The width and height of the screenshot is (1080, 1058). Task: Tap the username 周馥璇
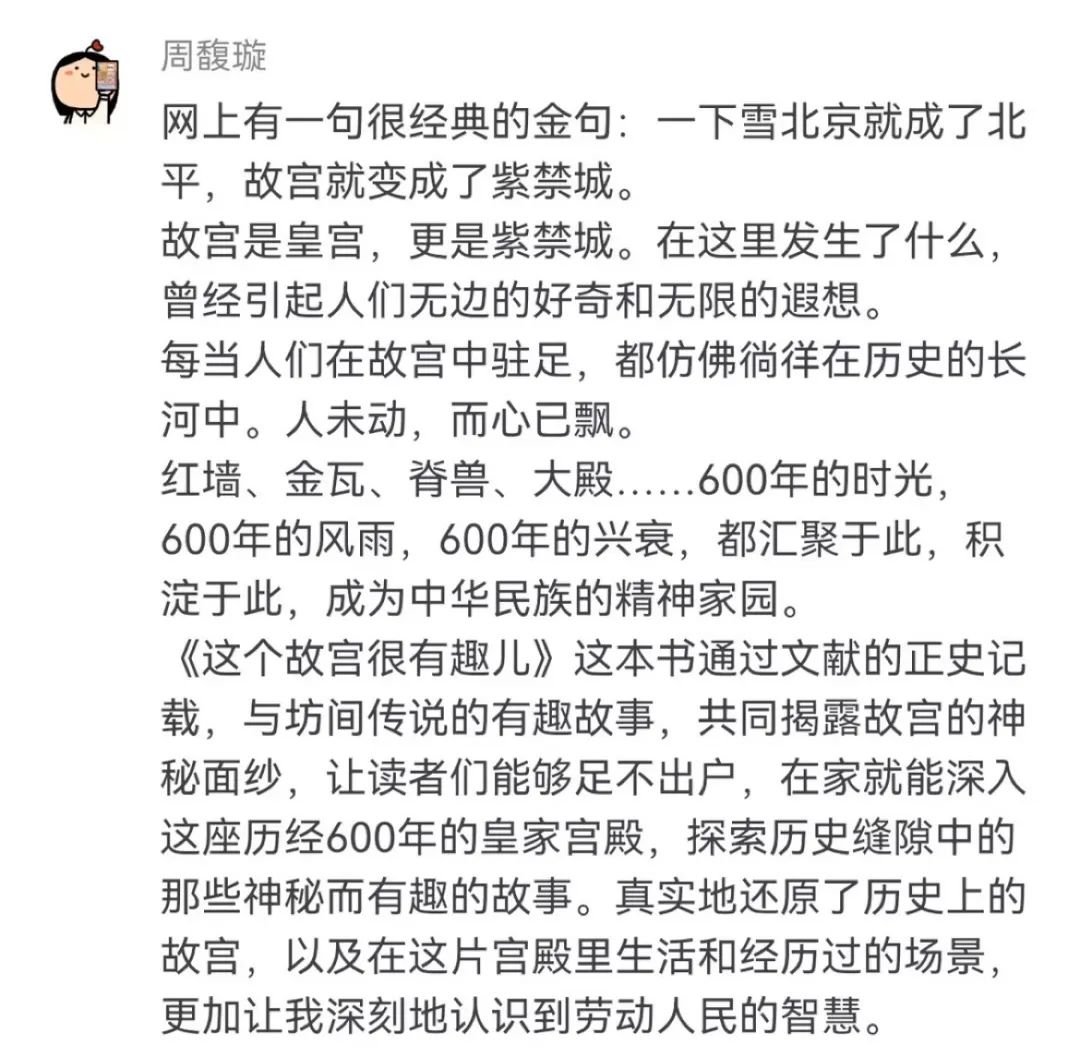(x=212, y=57)
